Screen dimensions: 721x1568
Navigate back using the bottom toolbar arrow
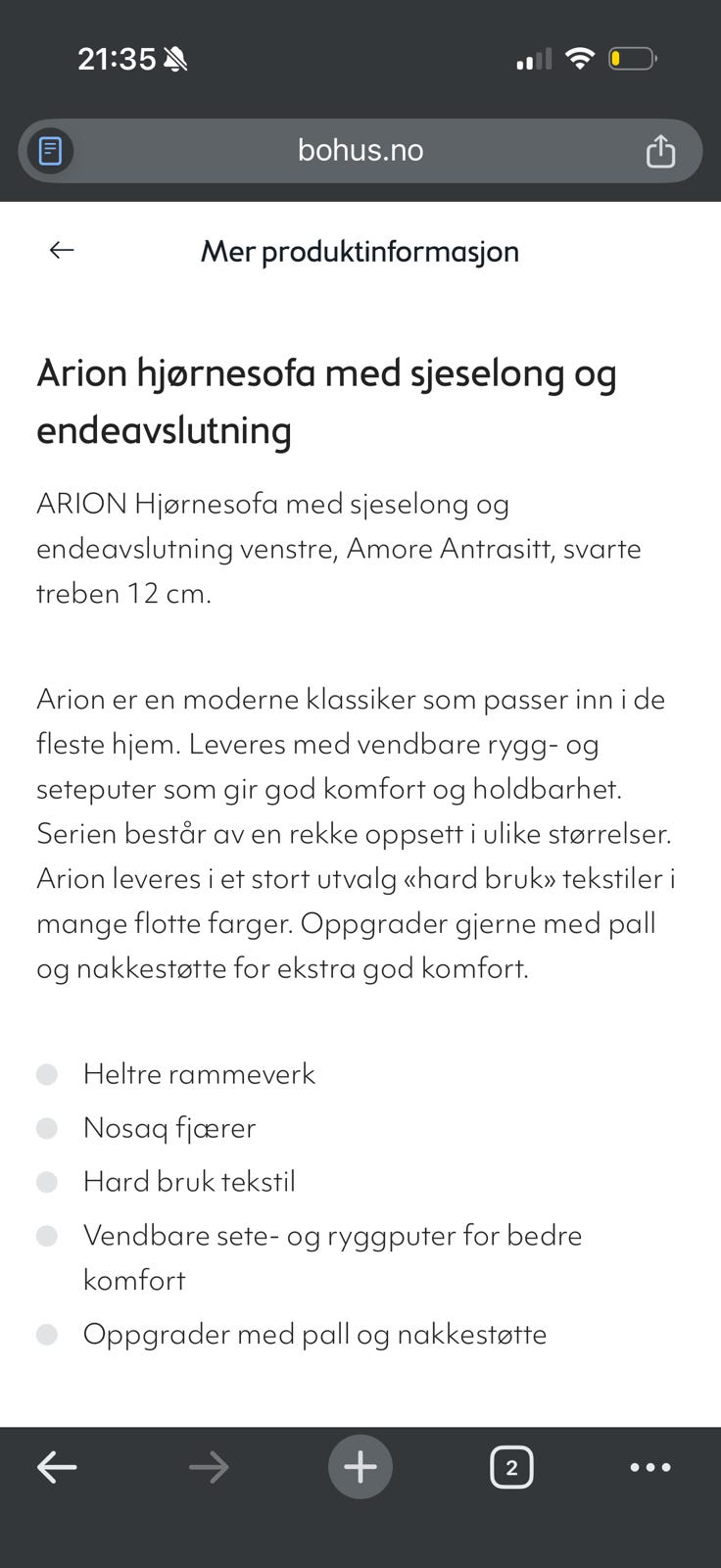click(x=57, y=1466)
